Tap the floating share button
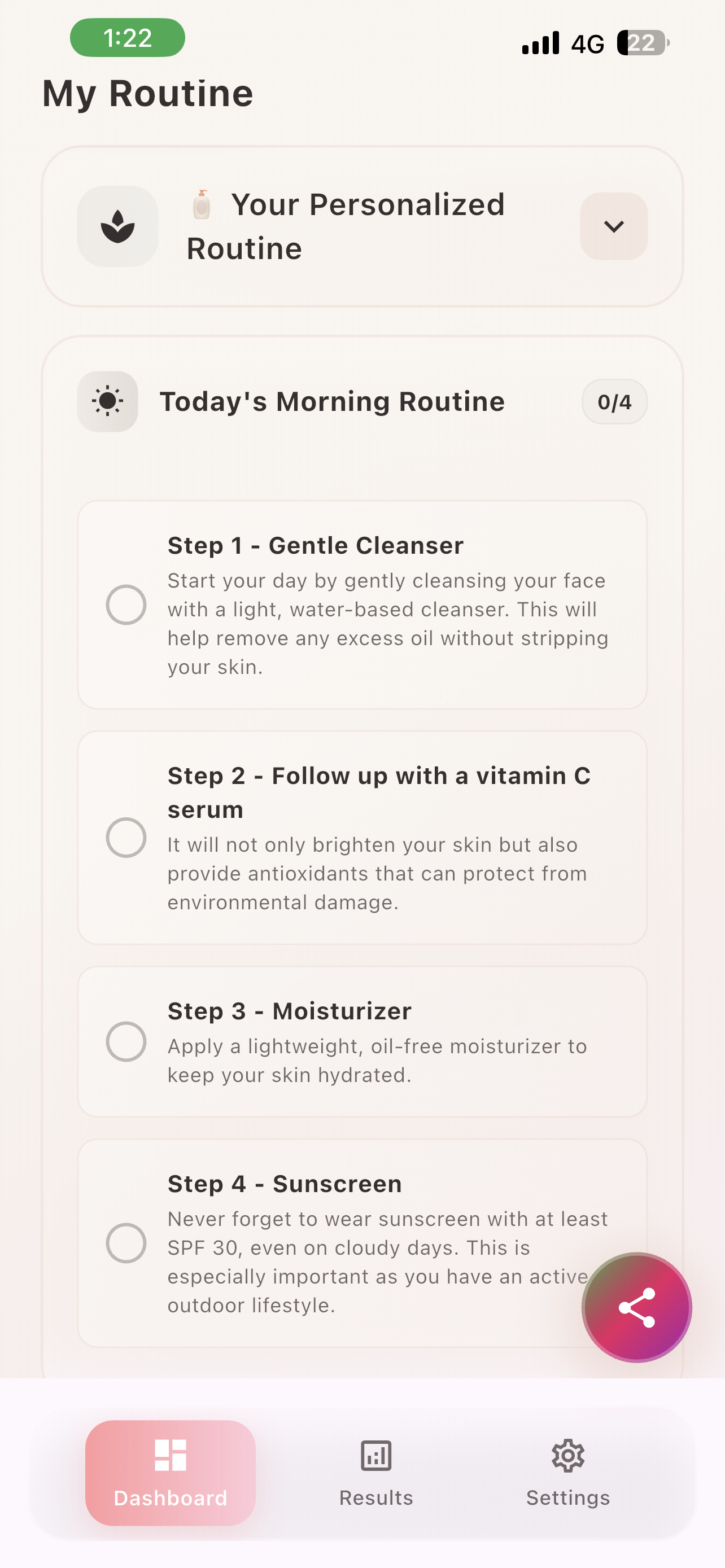Image resolution: width=725 pixels, height=1568 pixels. [637, 1307]
